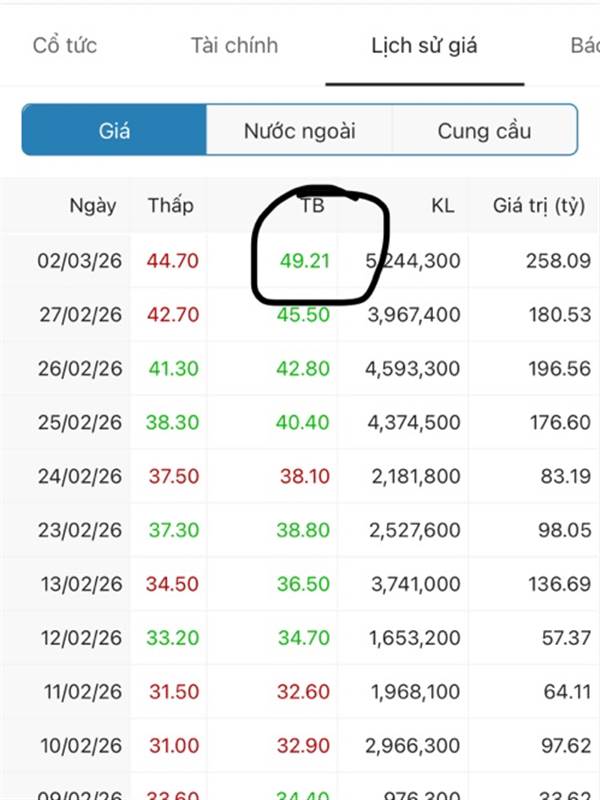View the Cung cầu segment
Screen dimensions: 600x800
click(x=484, y=131)
